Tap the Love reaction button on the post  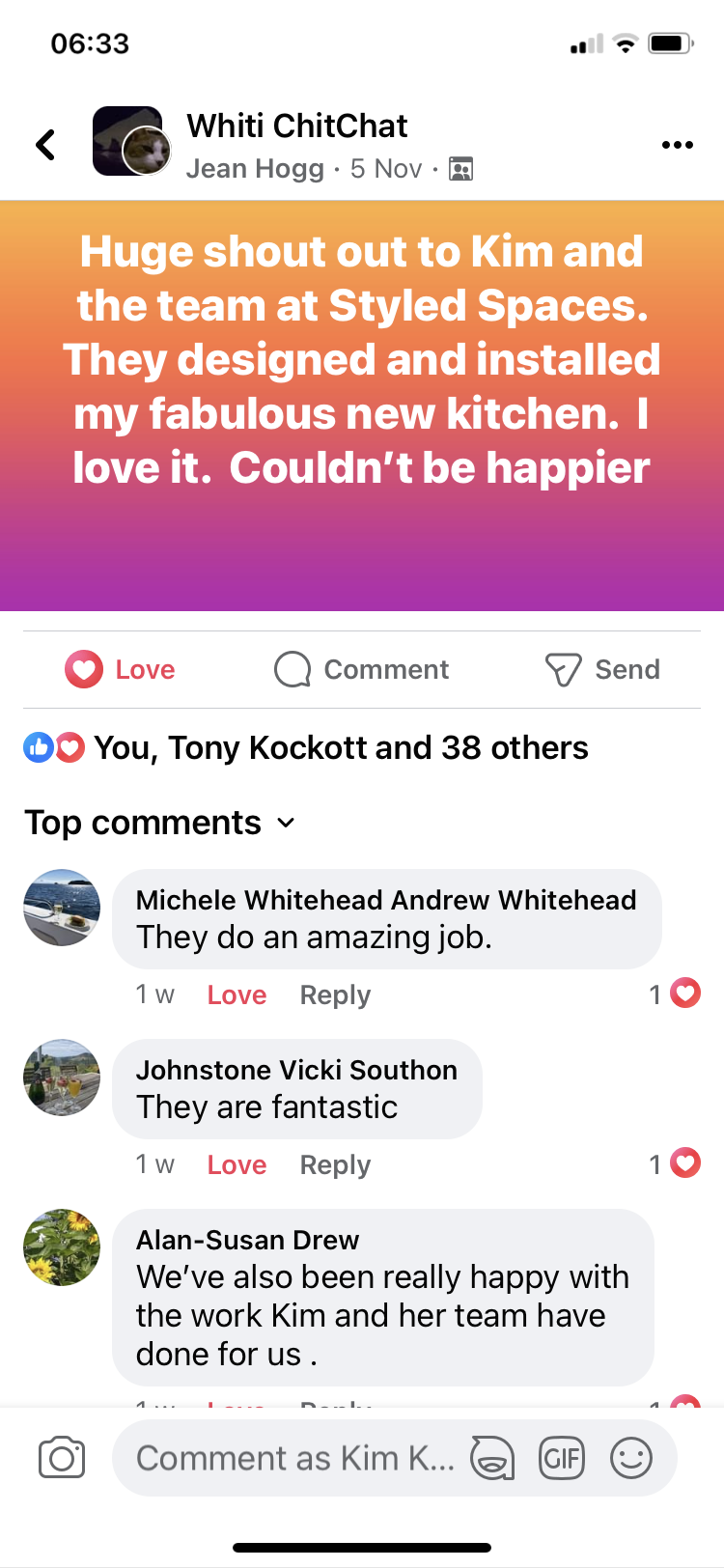point(121,669)
